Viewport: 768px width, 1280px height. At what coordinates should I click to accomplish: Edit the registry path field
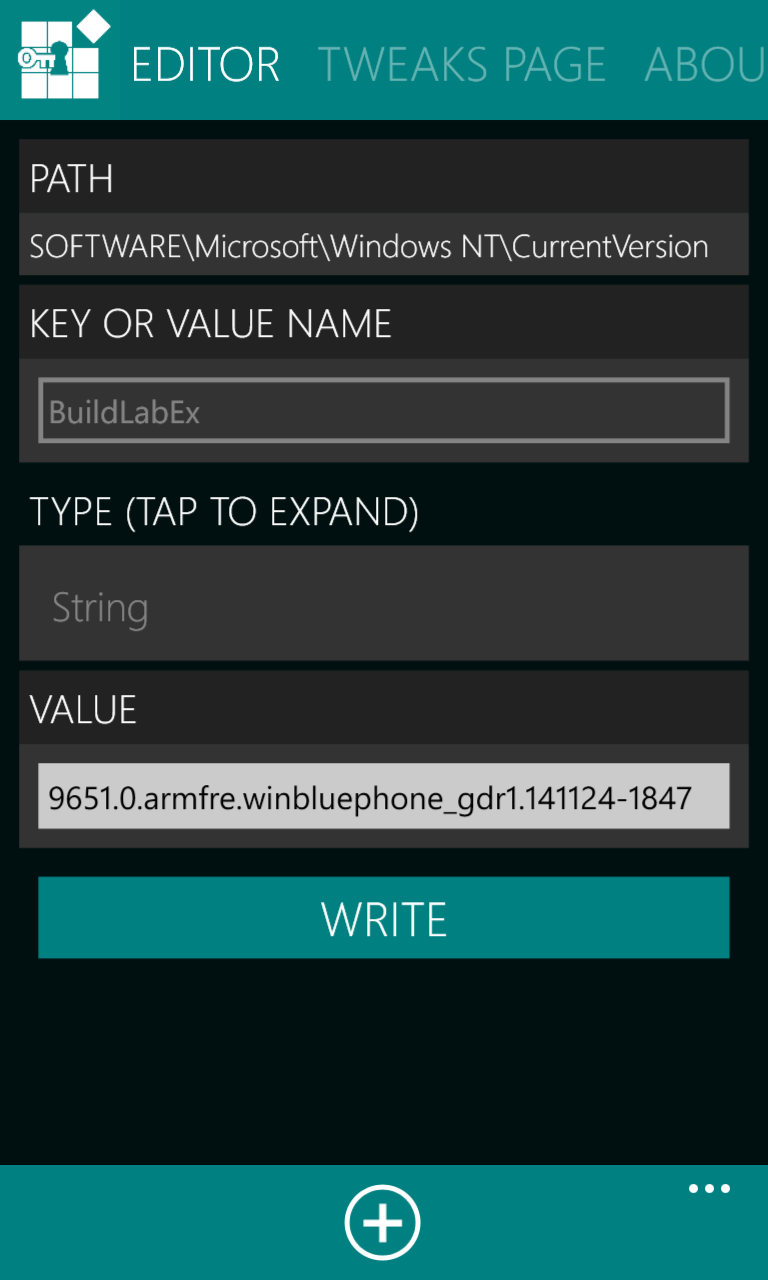tap(384, 245)
